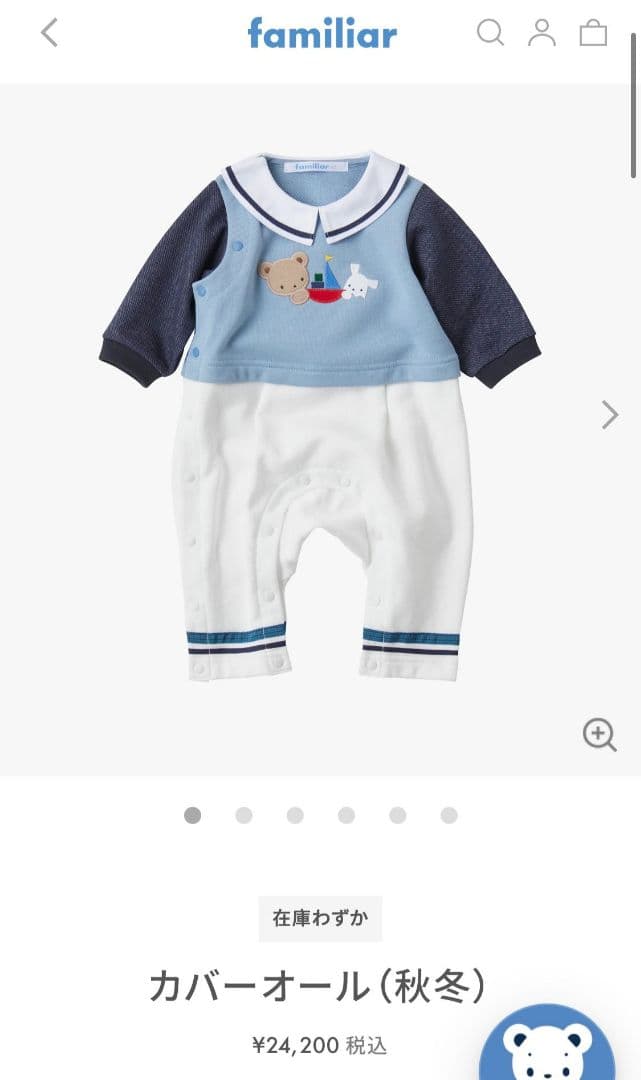641x1080 pixels.
Task: Open the familiar home page logo
Action: tap(322, 33)
